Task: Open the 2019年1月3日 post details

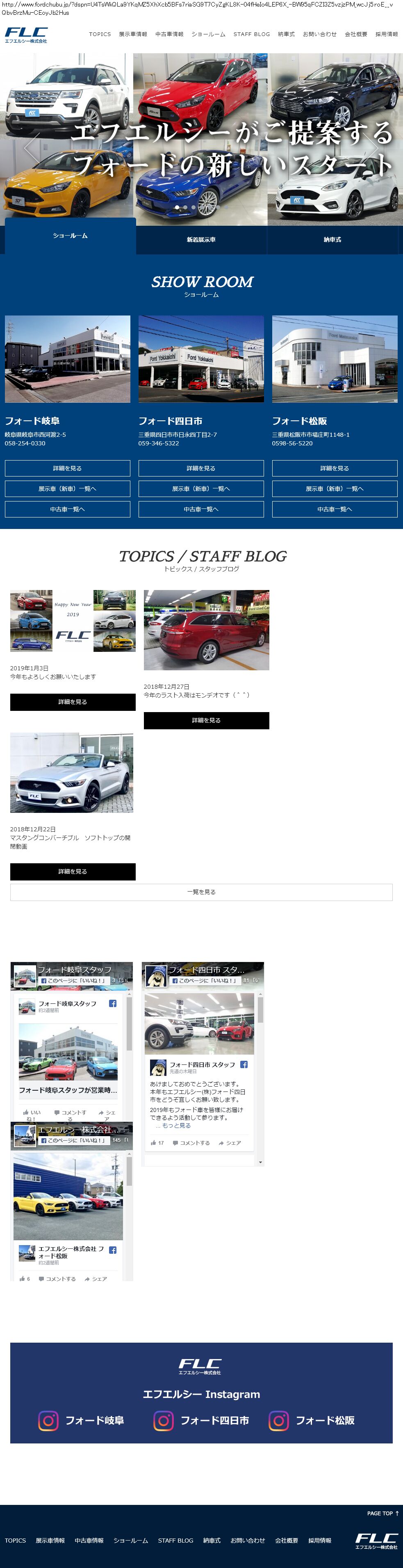Action: (73, 702)
